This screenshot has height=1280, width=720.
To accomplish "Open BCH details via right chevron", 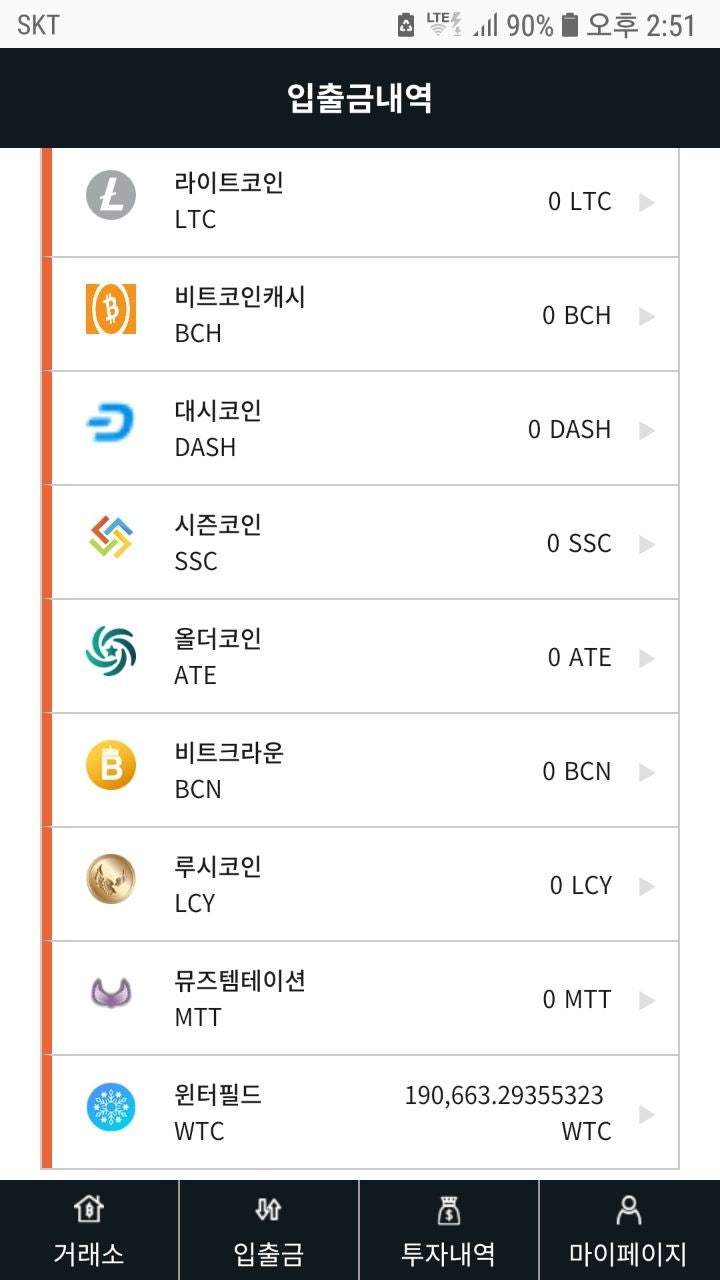I will pyautogui.click(x=648, y=315).
